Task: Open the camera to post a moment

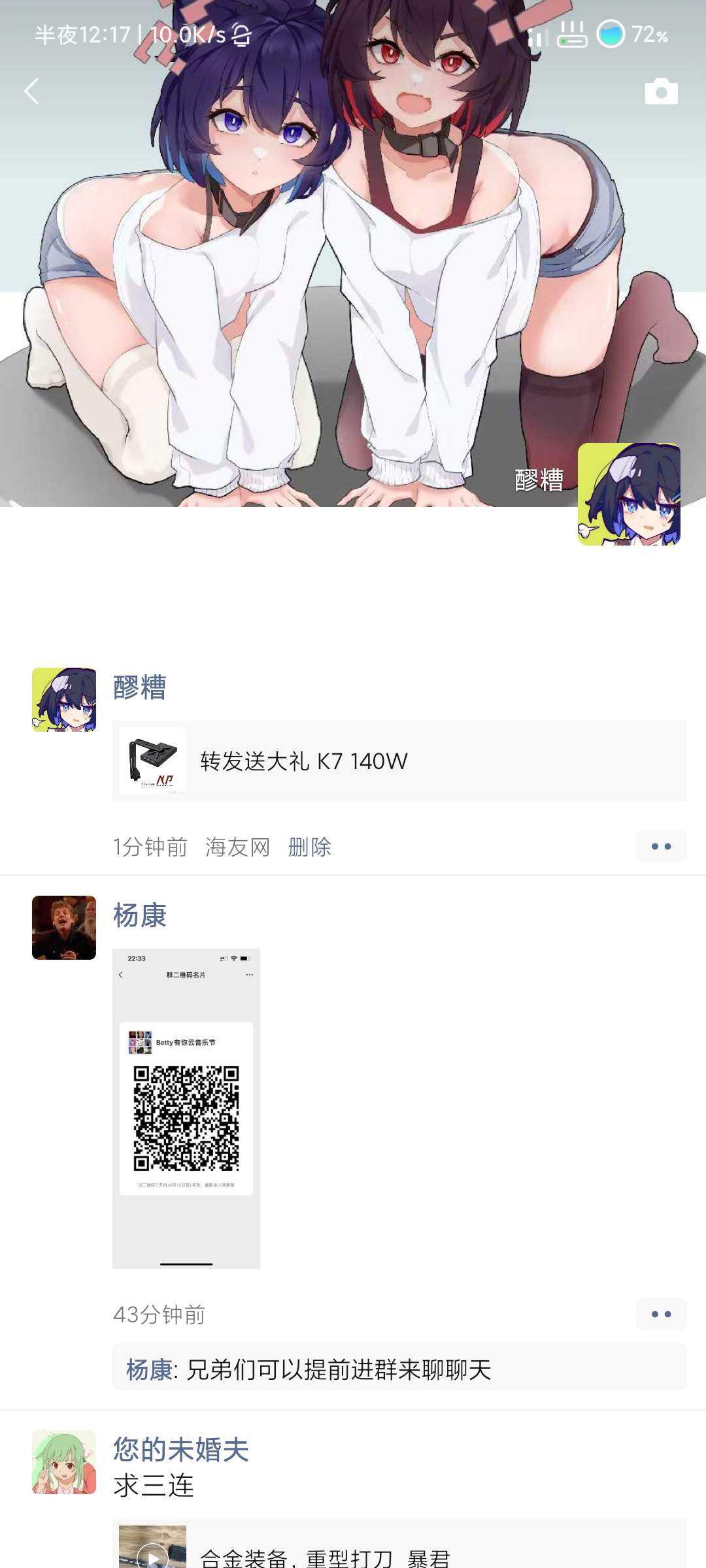Action: click(x=661, y=91)
